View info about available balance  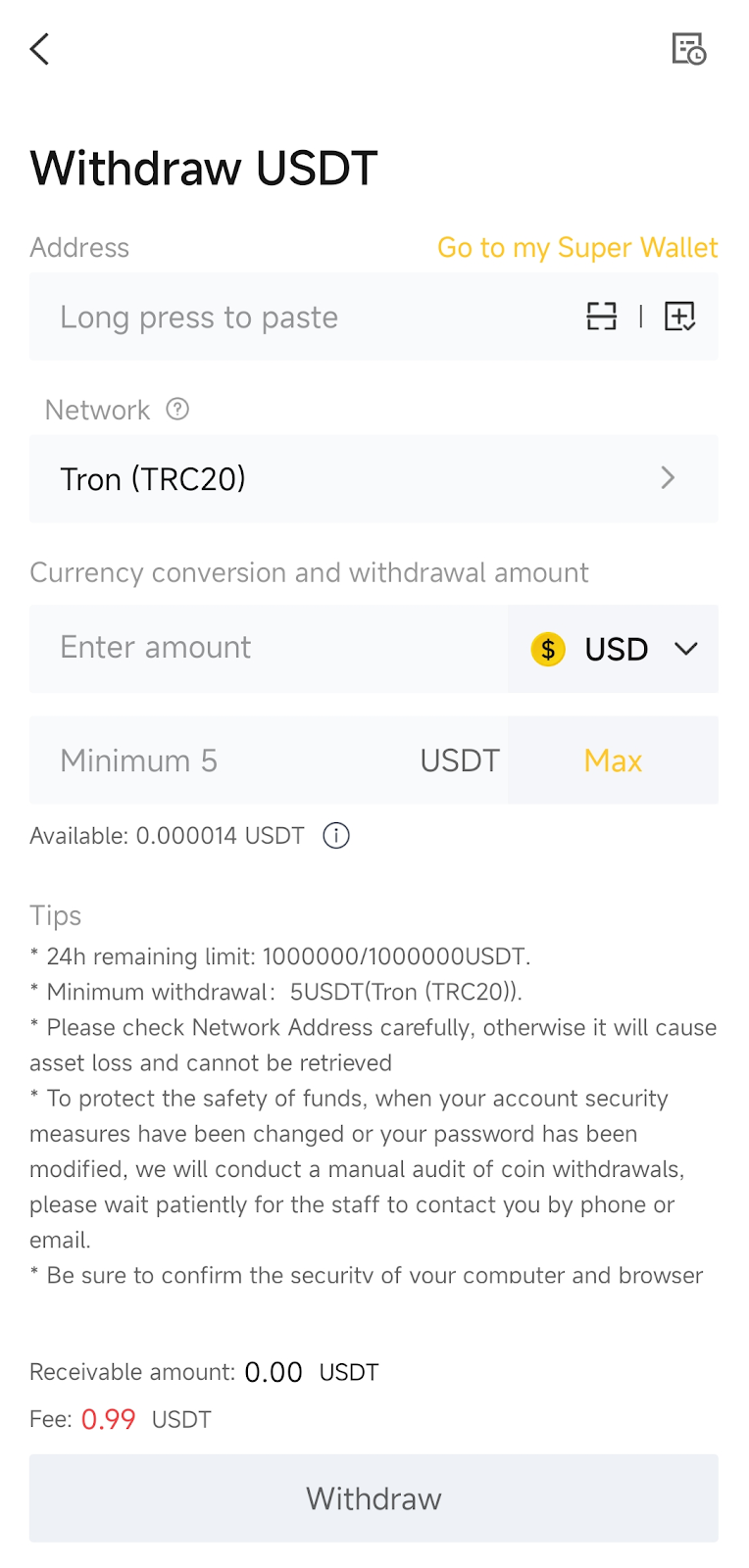pyautogui.click(x=336, y=836)
